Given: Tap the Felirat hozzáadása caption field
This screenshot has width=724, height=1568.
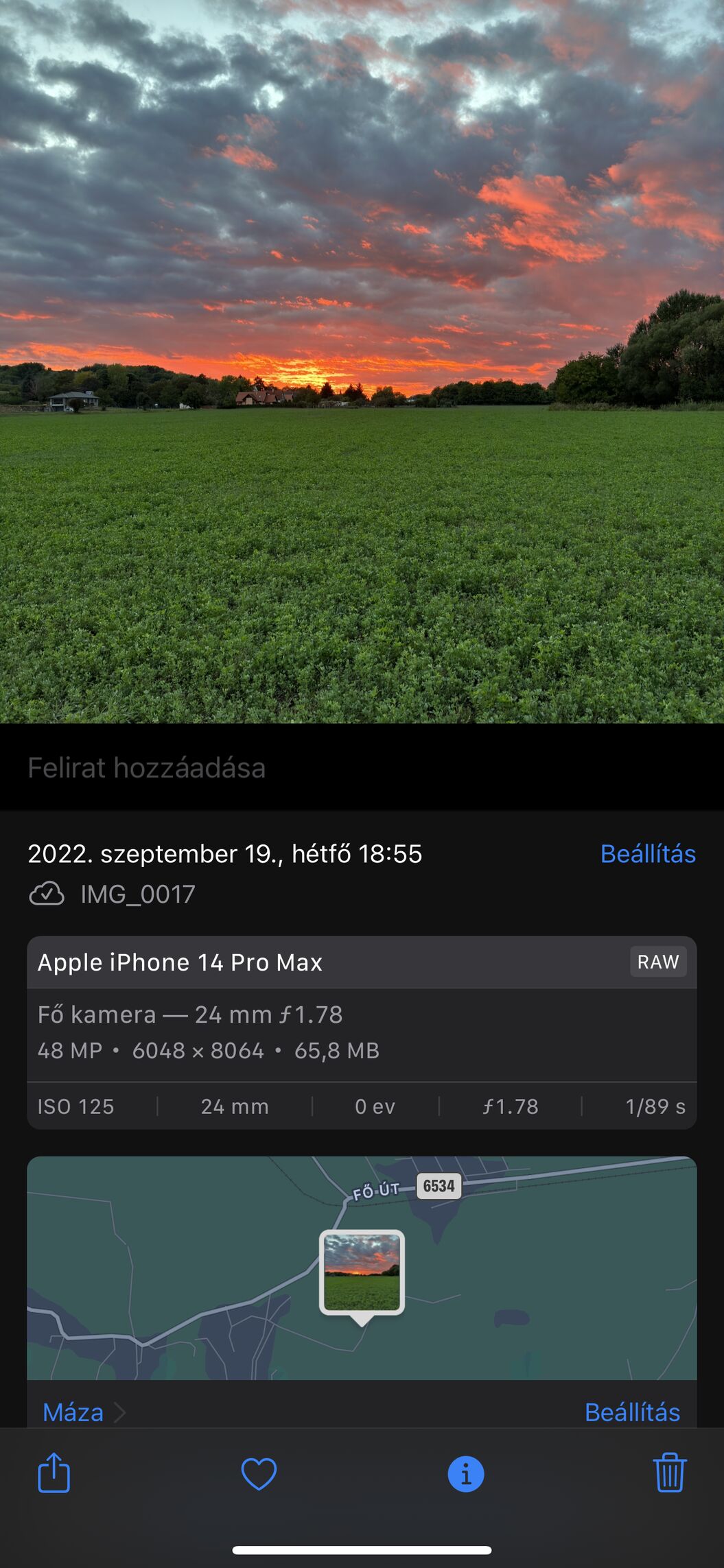Looking at the screenshot, I should [362, 768].
